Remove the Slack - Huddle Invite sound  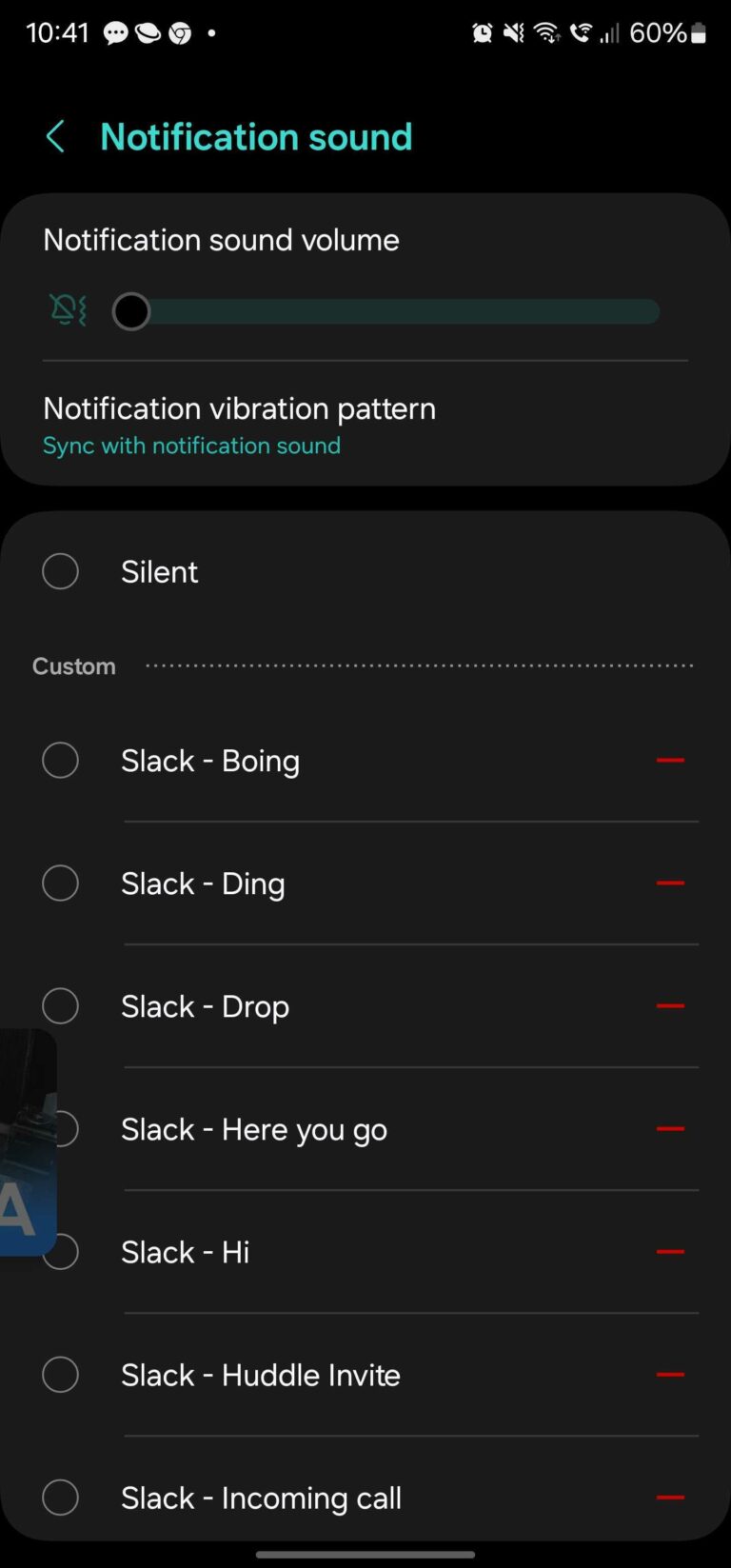point(671,1375)
